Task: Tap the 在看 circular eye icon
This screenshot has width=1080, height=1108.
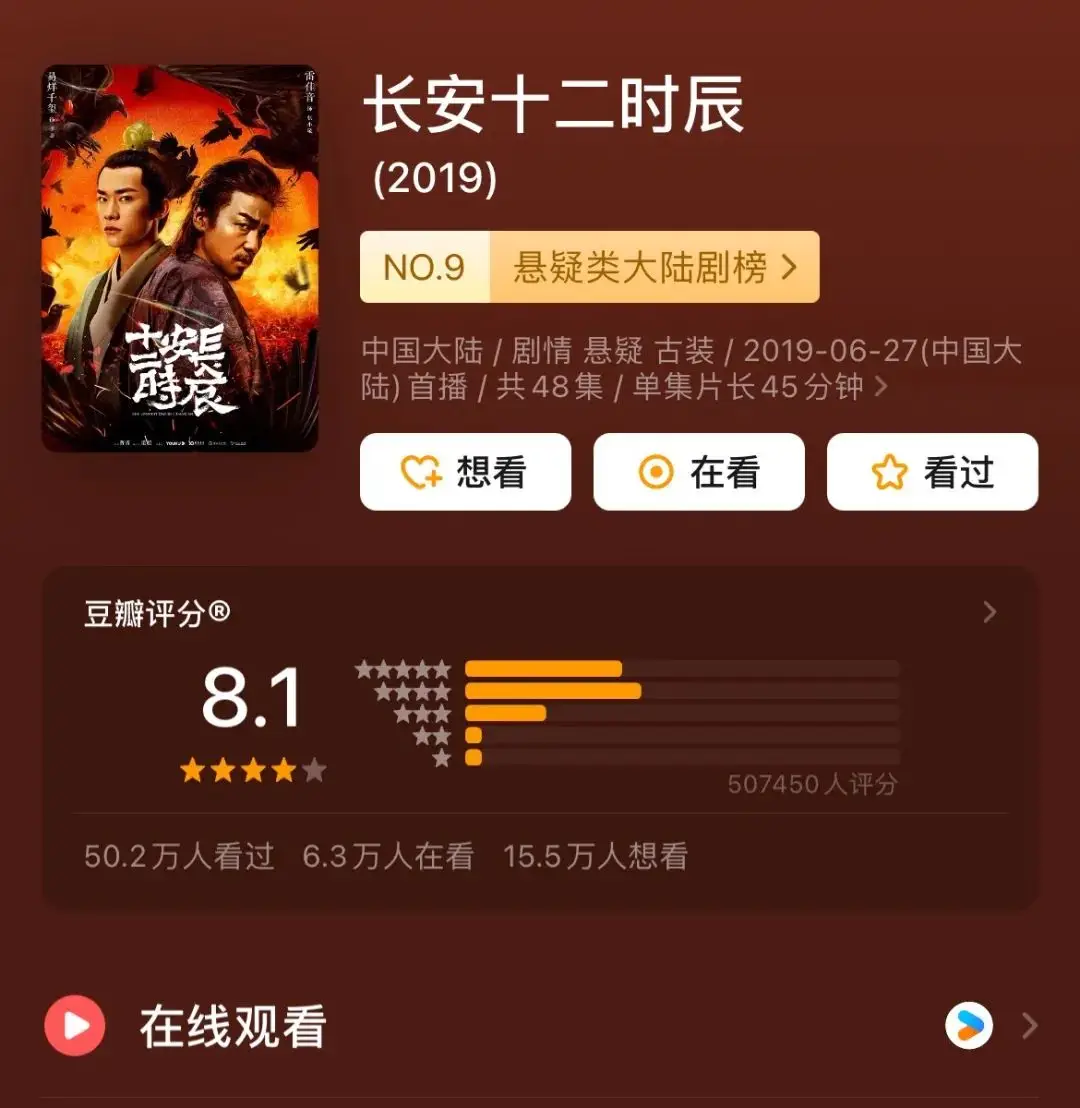Action: 657,472
